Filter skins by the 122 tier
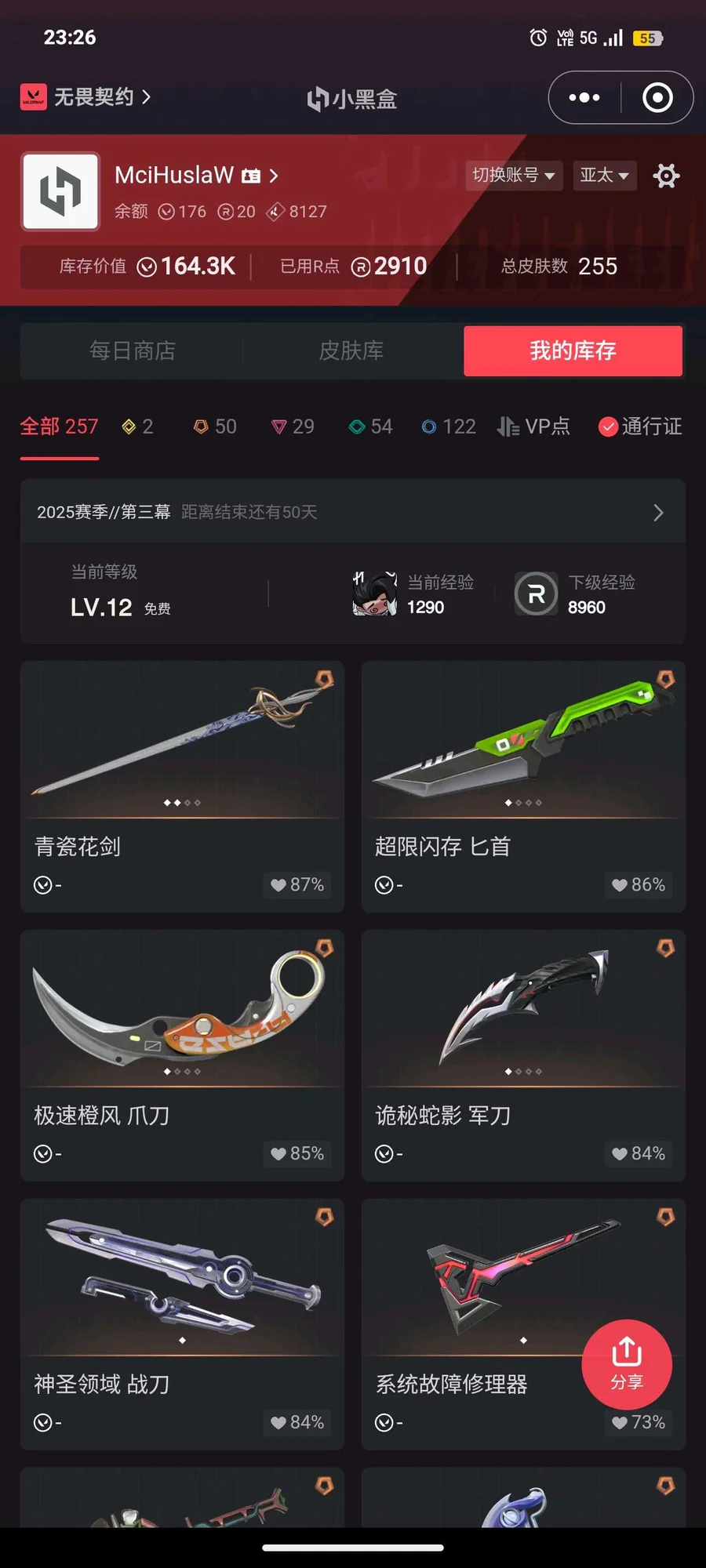The width and height of the screenshot is (706, 1568). [449, 426]
